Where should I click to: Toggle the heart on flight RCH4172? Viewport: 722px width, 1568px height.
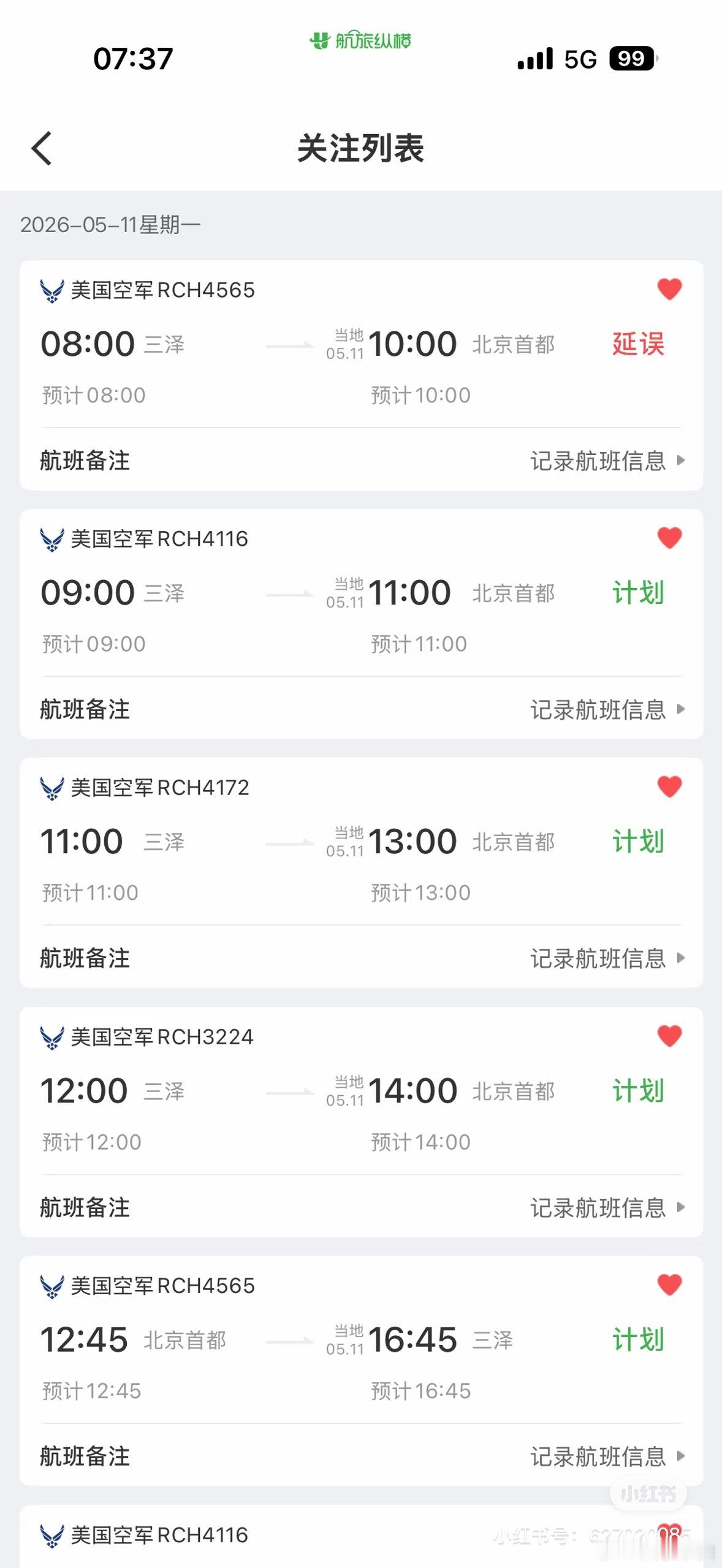pos(669,786)
